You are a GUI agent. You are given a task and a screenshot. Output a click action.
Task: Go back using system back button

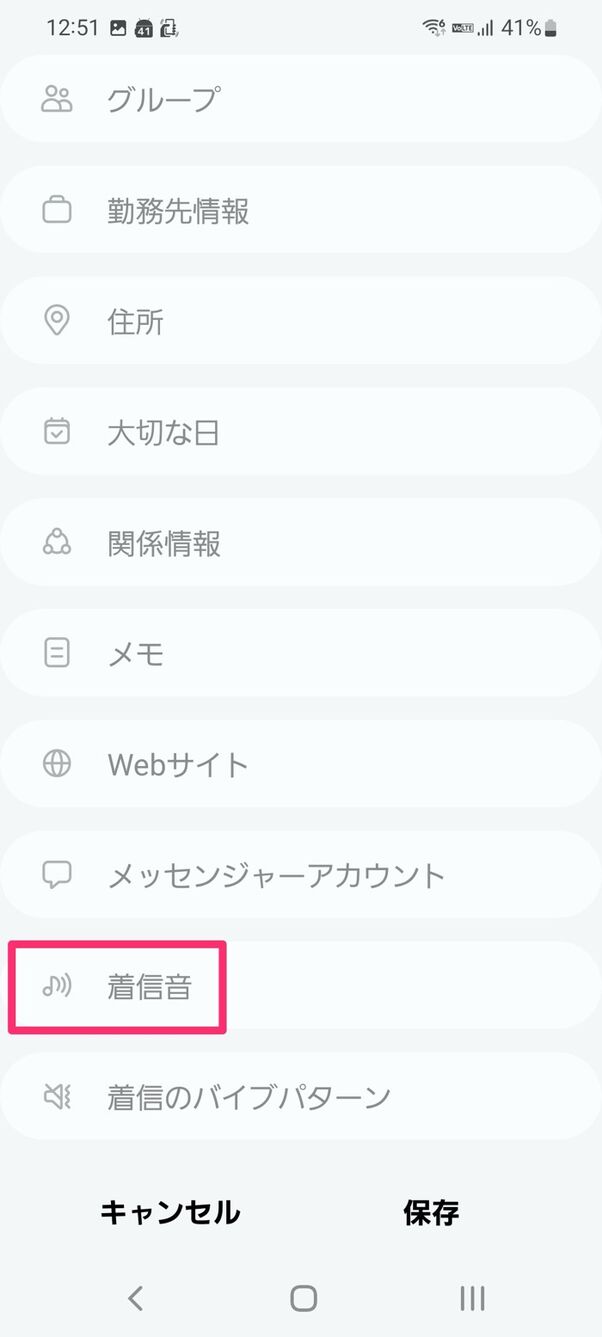click(x=136, y=1298)
